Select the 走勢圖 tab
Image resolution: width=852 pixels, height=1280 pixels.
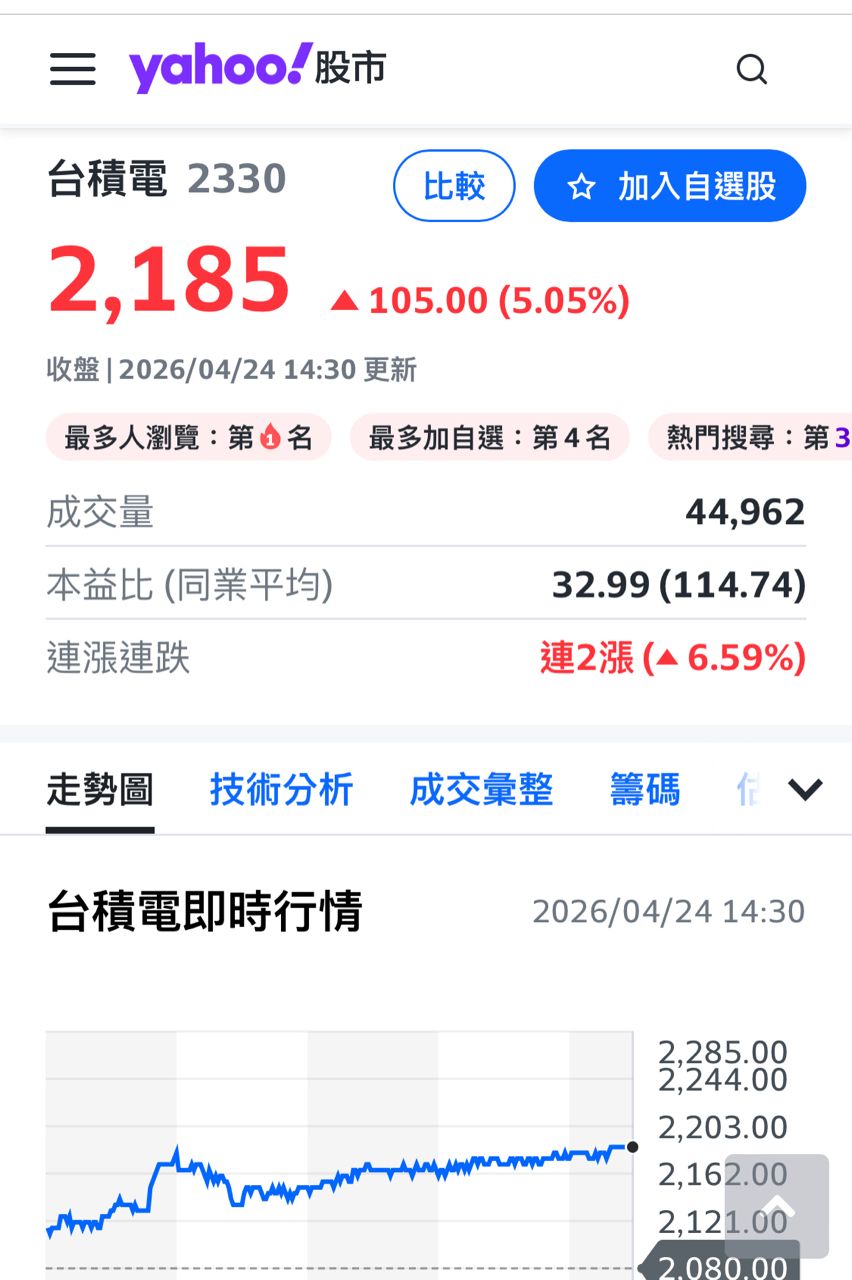[x=100, y=790]
